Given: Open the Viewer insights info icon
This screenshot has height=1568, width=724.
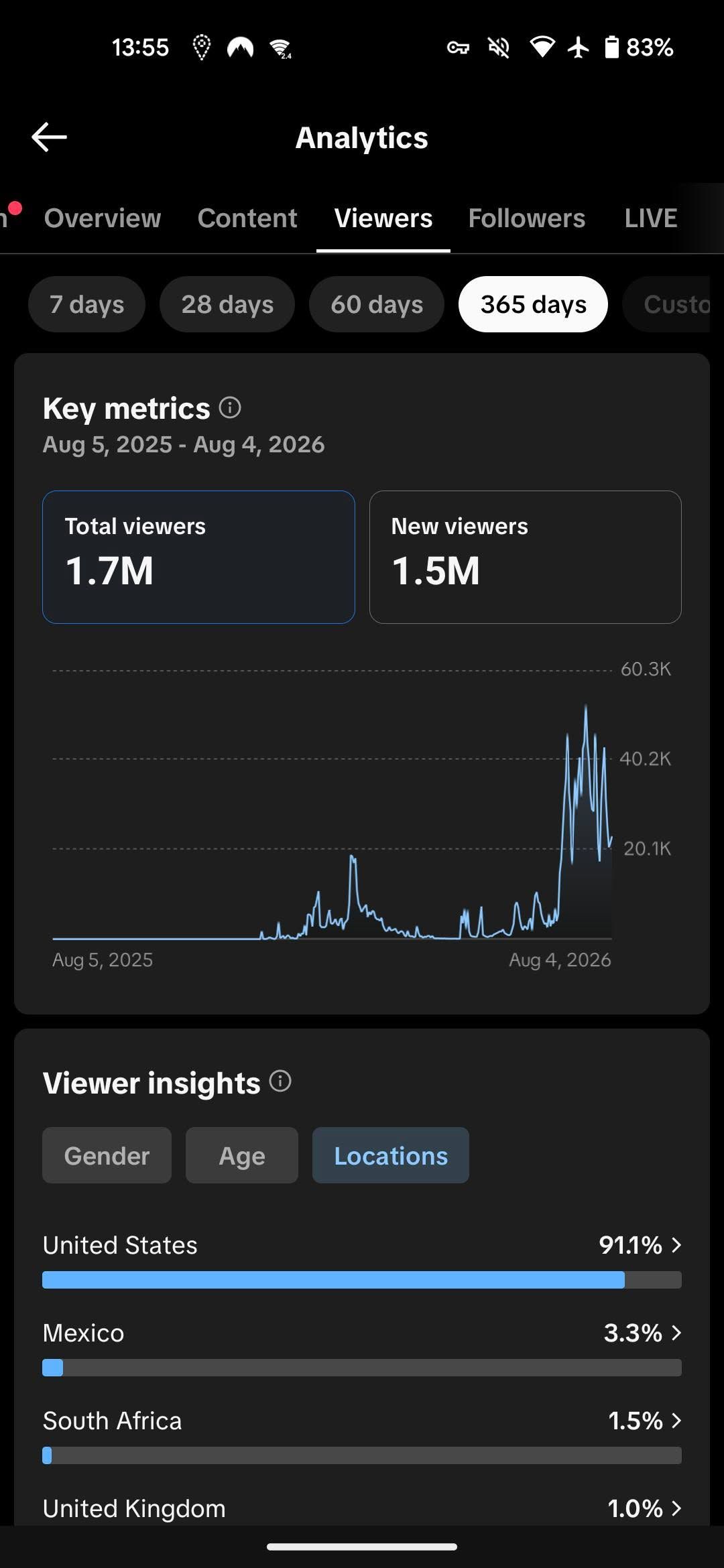Looking at the screenshot, I should (x=280, y=1081).
